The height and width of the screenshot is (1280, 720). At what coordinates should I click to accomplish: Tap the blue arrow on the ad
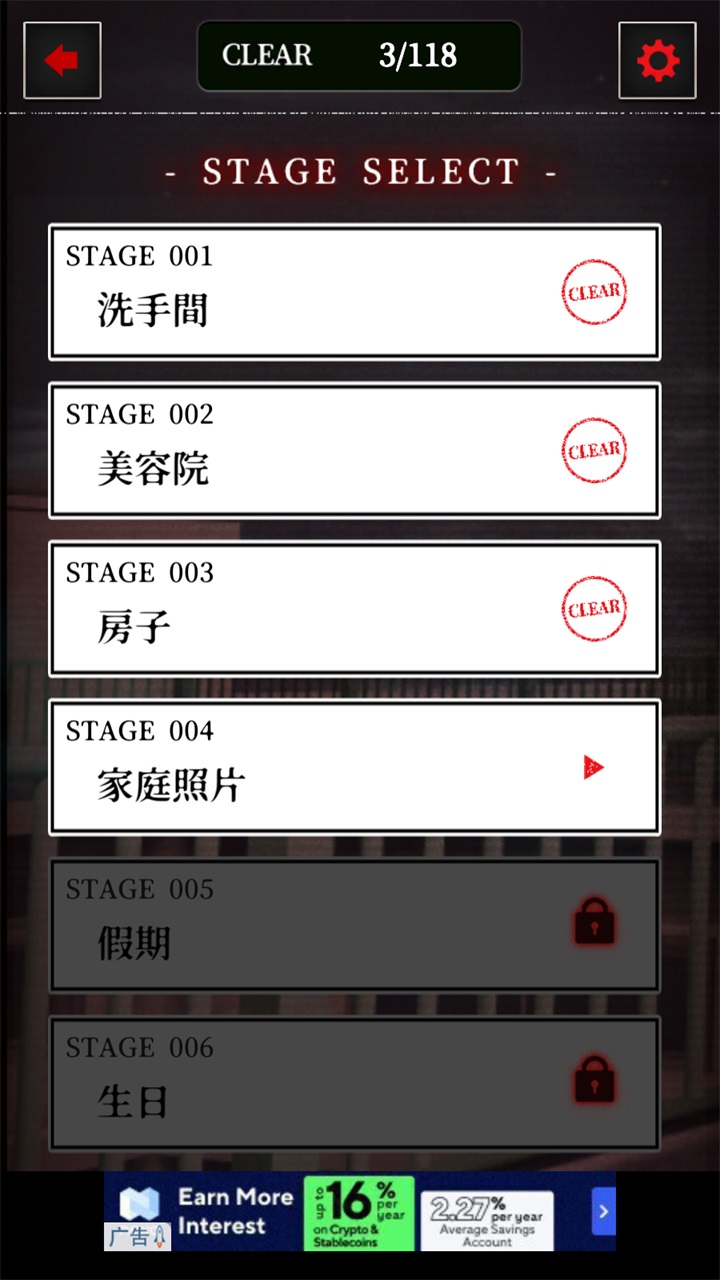603,1212
